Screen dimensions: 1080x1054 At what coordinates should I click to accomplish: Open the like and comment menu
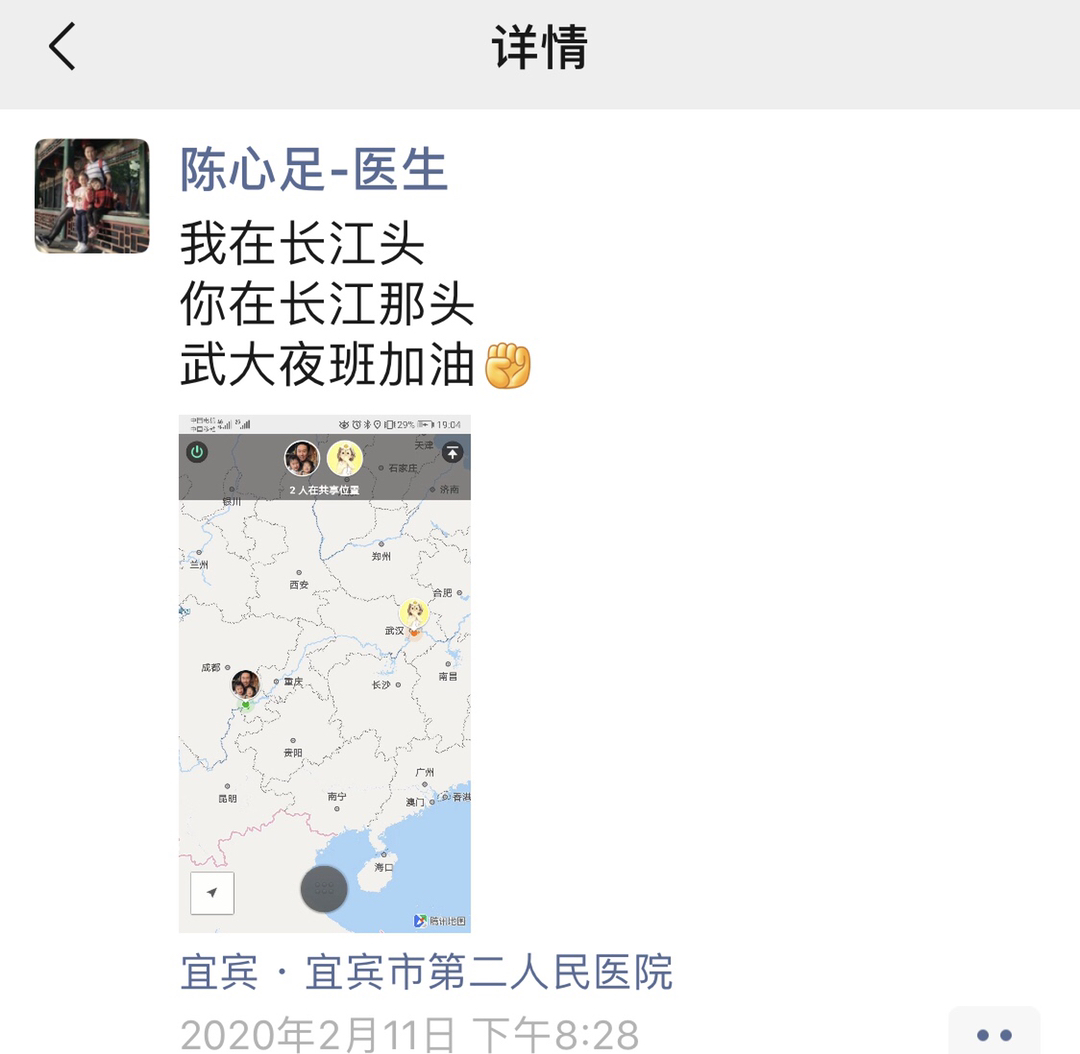pyautogui.click(x=993, y=1034)
